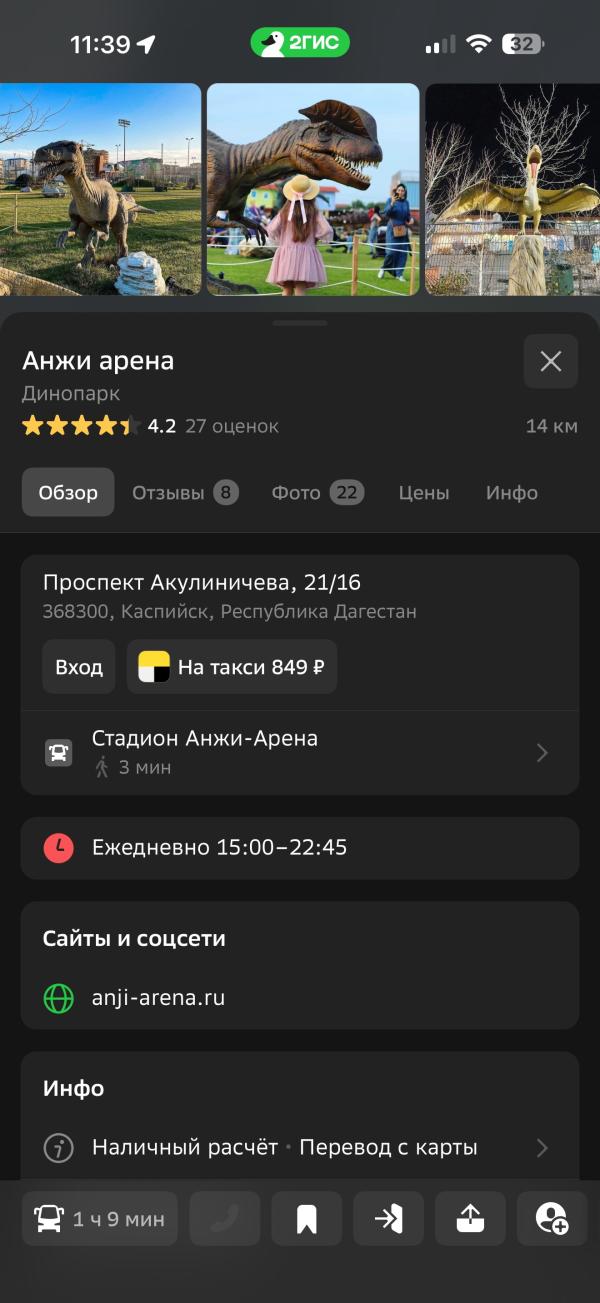The width and height of the screenshot is (600, 1303).
Task: Save this place with the bookmark icon
Action: [x=306, y=1218]
